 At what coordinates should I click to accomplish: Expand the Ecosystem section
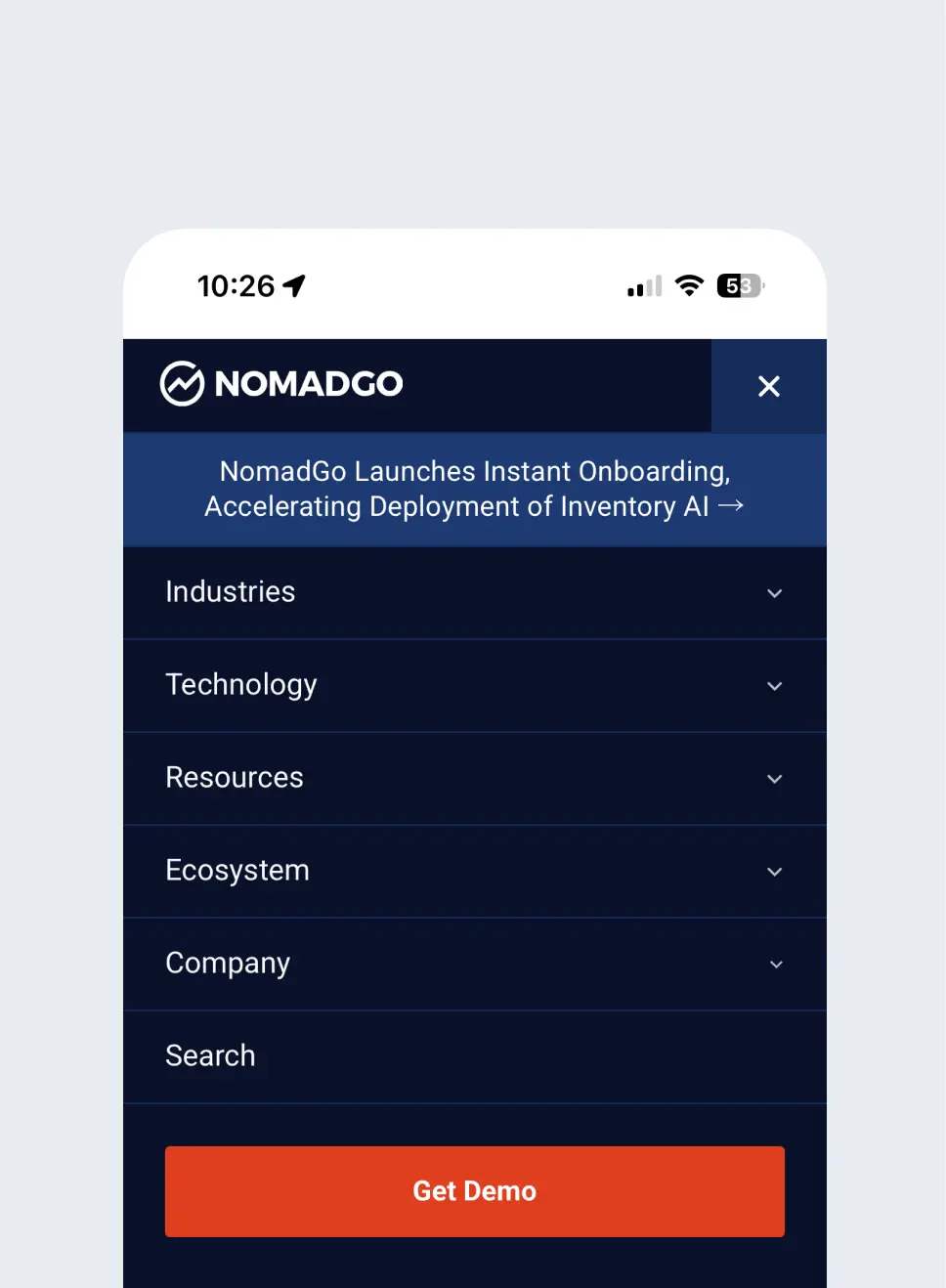coord(475,871)
